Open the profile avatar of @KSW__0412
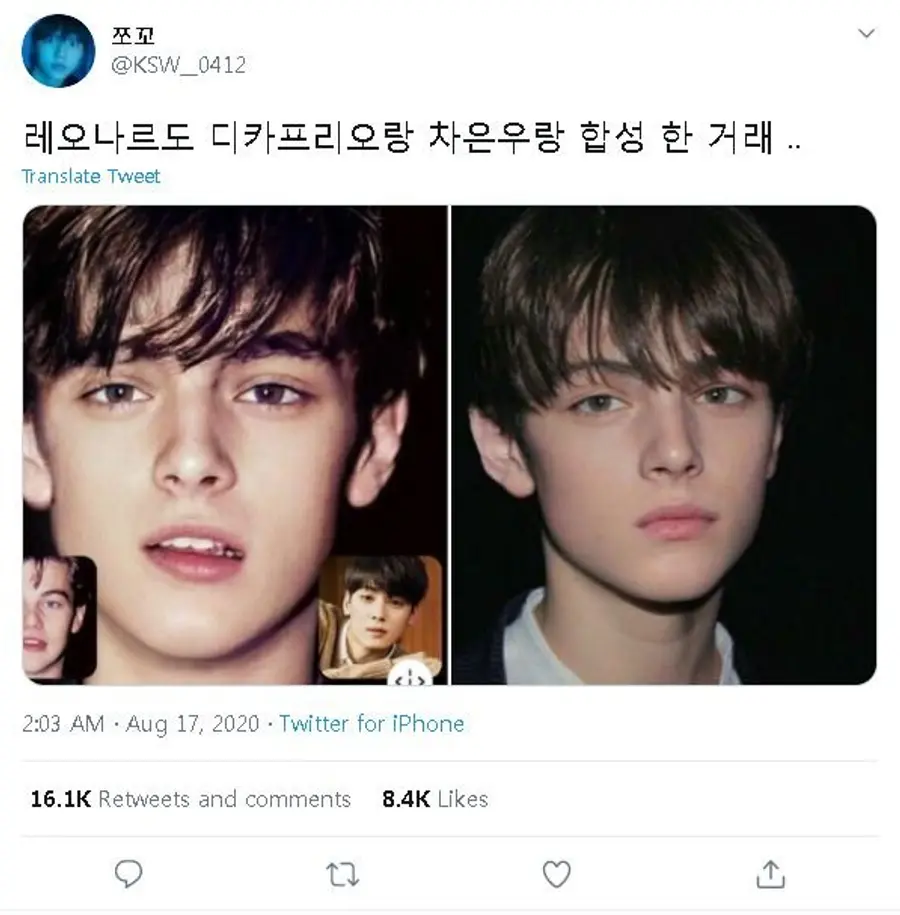Screen dimensions: 900x915 pos(58,50)
